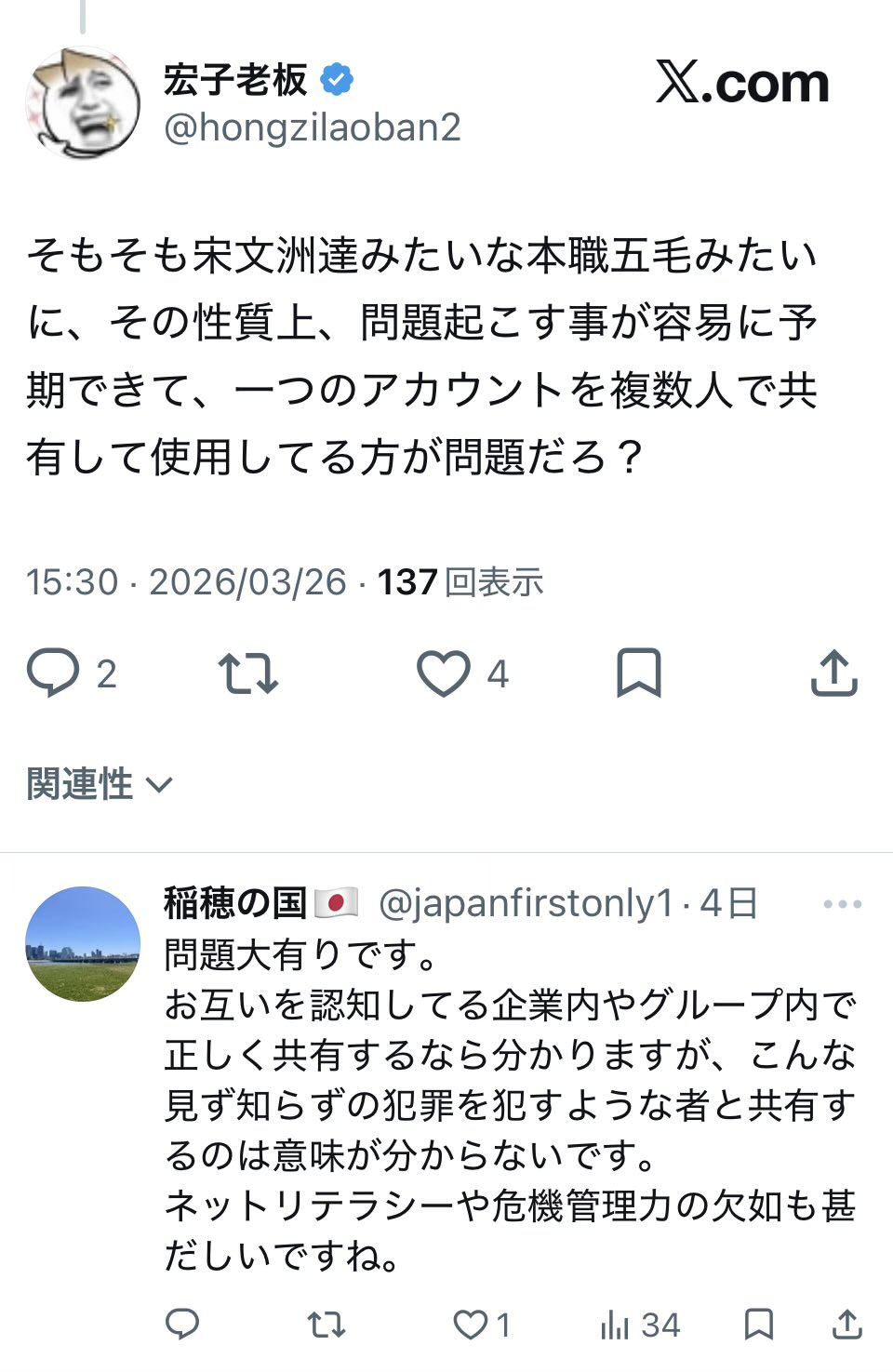Share 稲穂の国's reply
This screenshot has height=1372, width=893.
pos(846,1324)
